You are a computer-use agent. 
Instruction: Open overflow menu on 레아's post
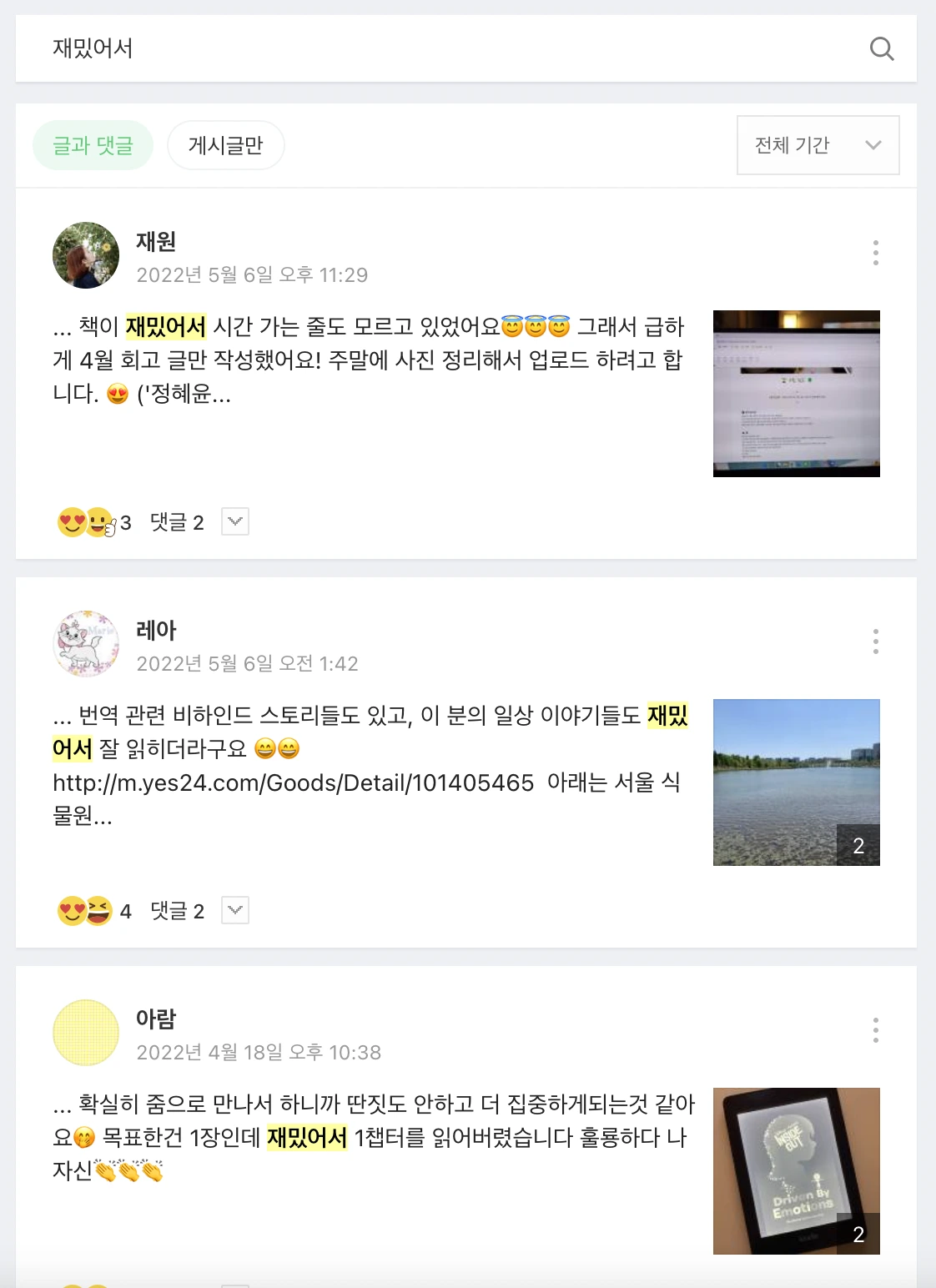875,641
